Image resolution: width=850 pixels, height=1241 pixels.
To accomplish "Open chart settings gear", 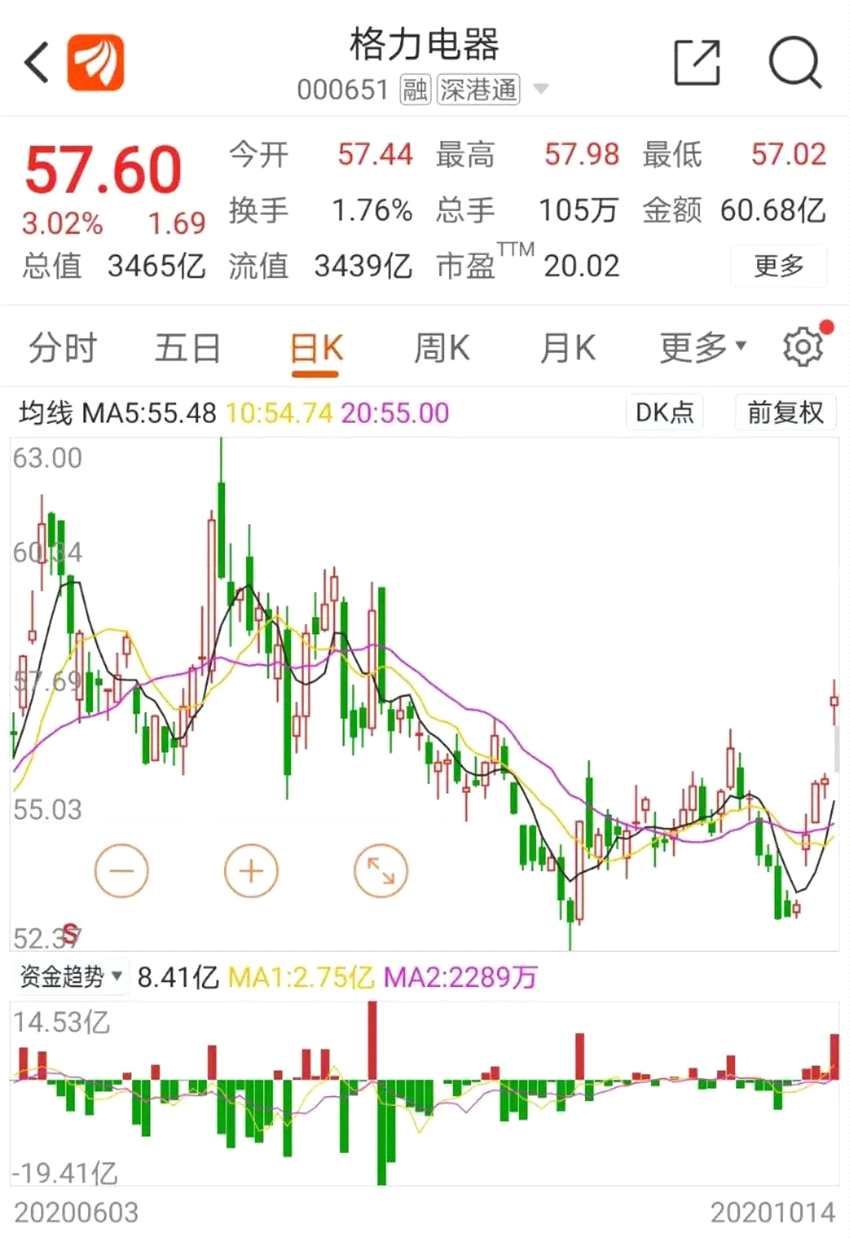I will point(802,347).
